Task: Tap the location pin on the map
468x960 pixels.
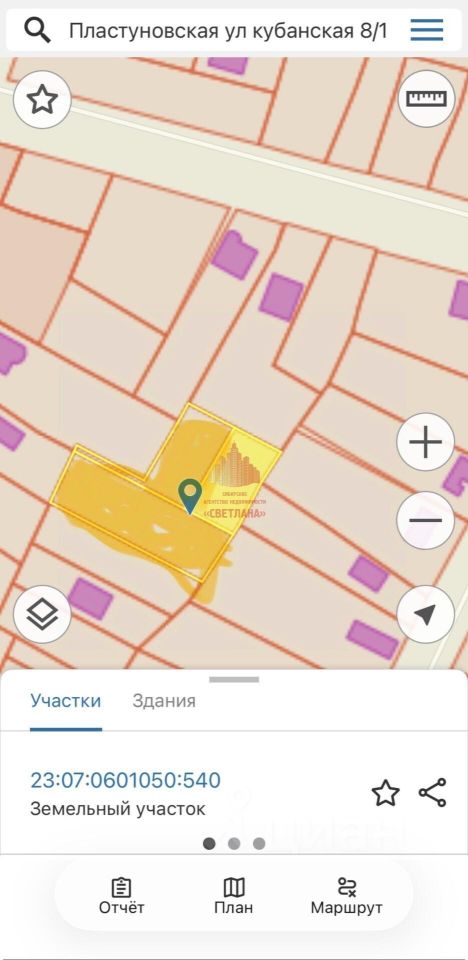Action: click(x=190, y=496)
